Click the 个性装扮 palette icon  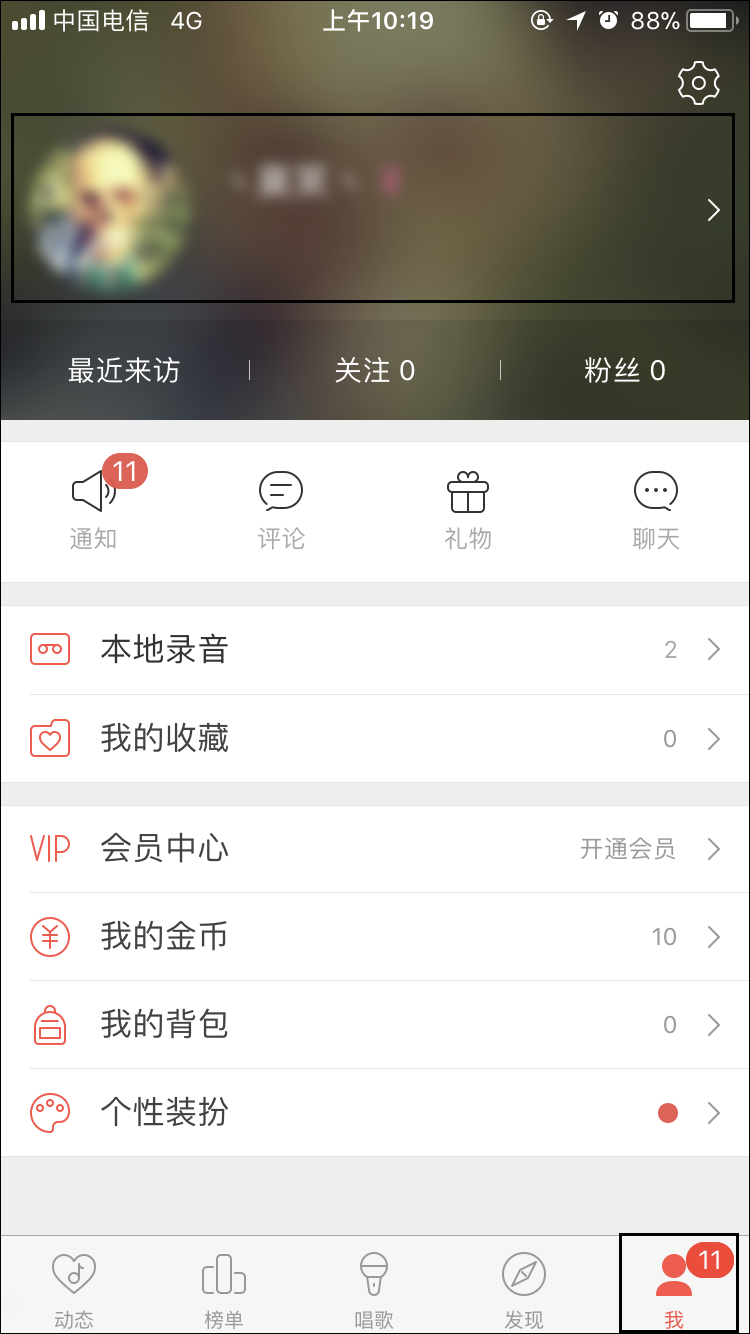point(51,1113)
